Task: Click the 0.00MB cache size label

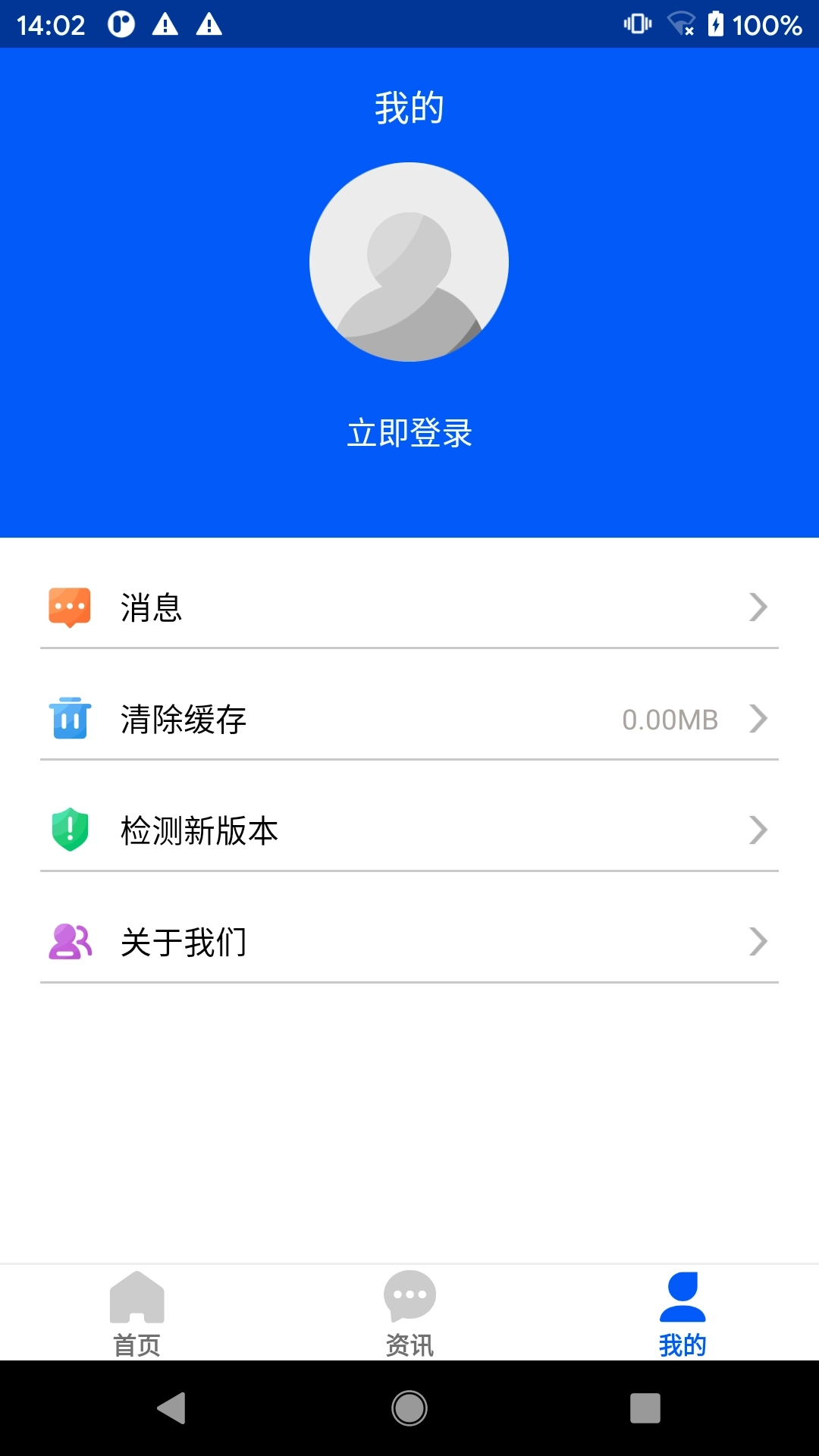Action: (670, 719)
